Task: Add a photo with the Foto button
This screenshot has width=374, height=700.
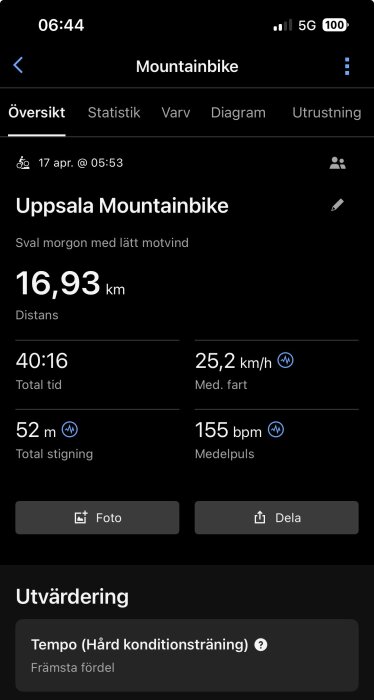Action: (97, 517)
